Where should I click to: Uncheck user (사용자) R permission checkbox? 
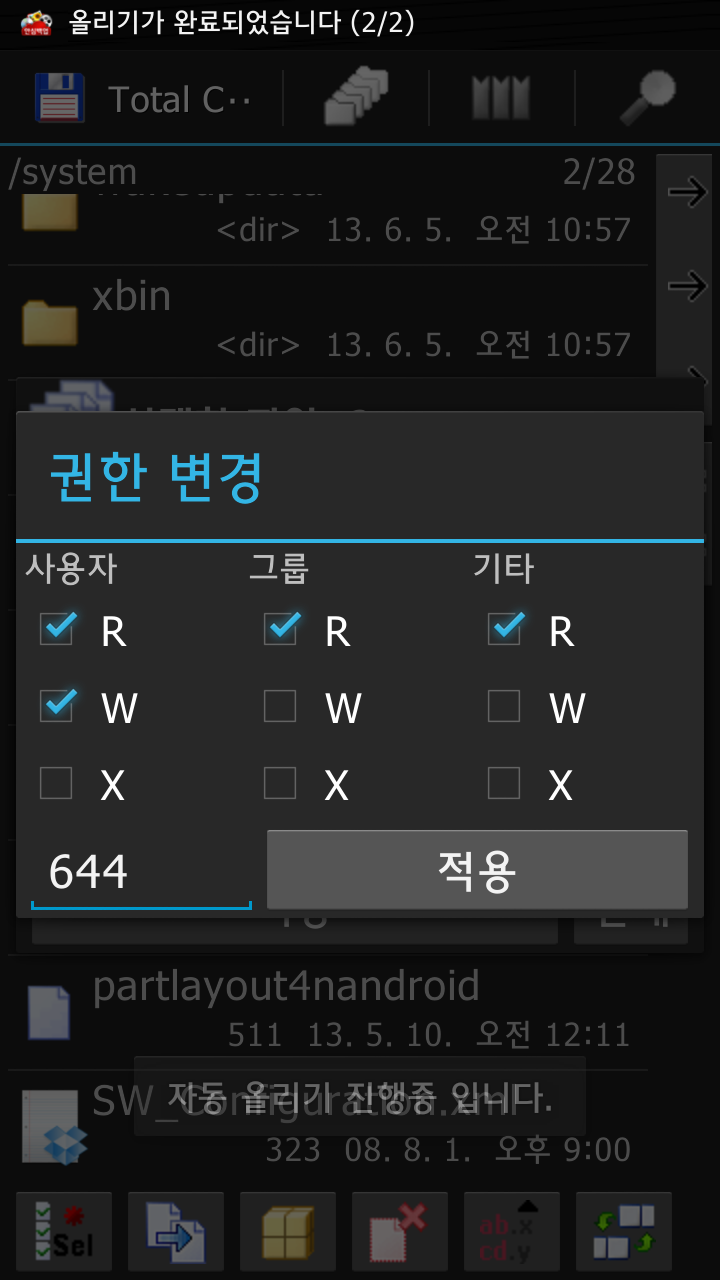tap(57, 630)
